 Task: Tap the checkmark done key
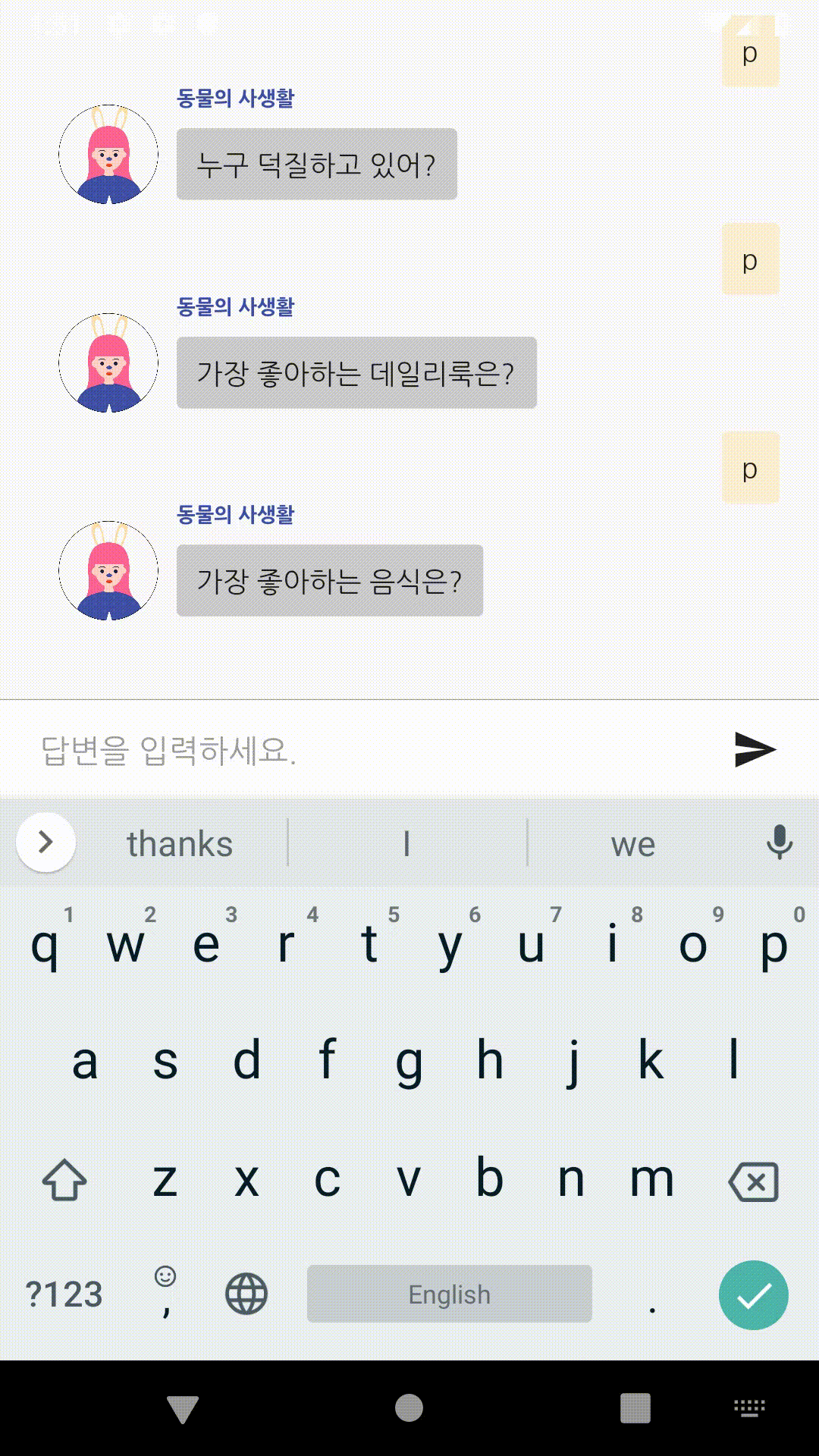[754, 1294]
